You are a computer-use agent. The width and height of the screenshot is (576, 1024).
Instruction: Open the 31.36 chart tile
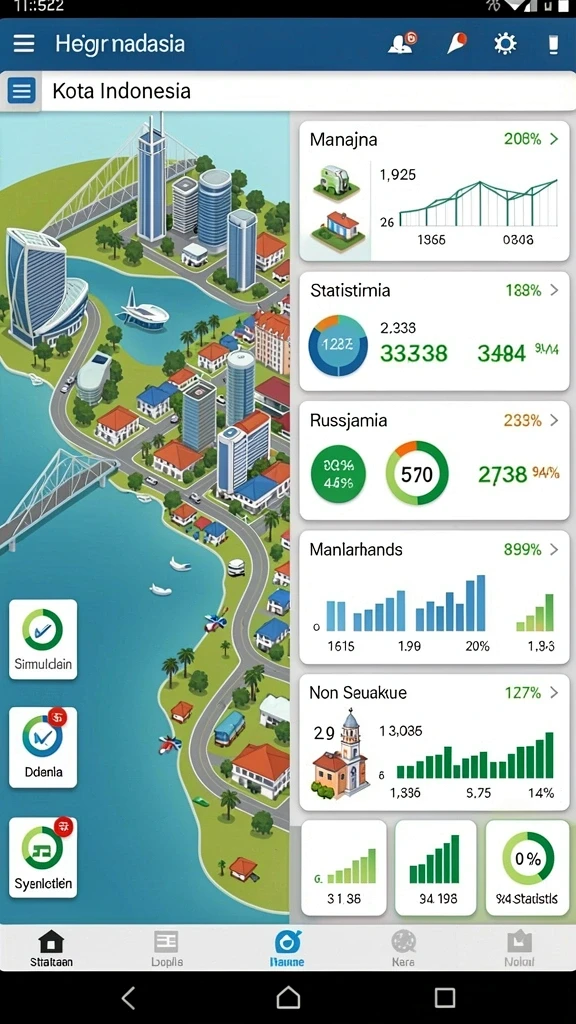point(344,867)
